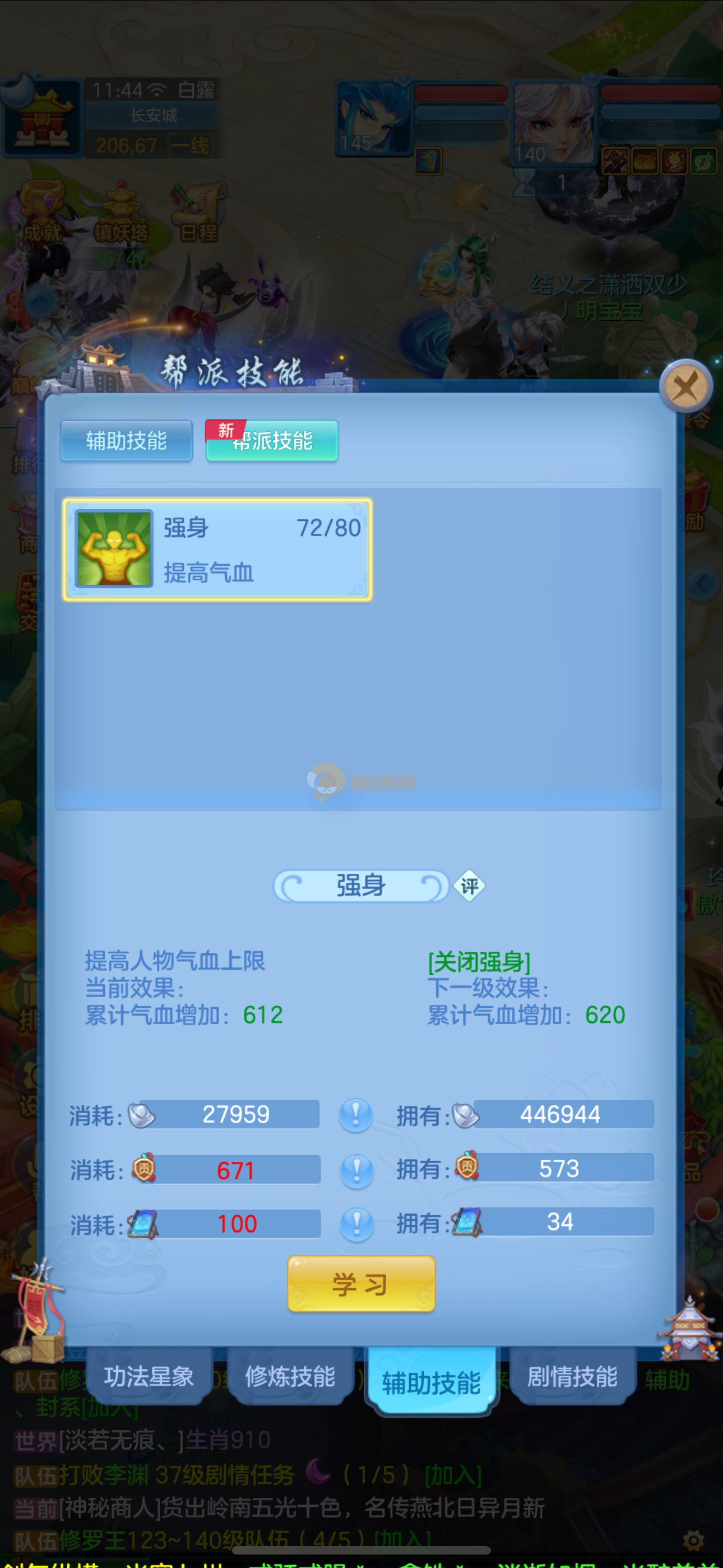
Task: Switch to the 辅助技能 top tab
Action: click(126, 441)
